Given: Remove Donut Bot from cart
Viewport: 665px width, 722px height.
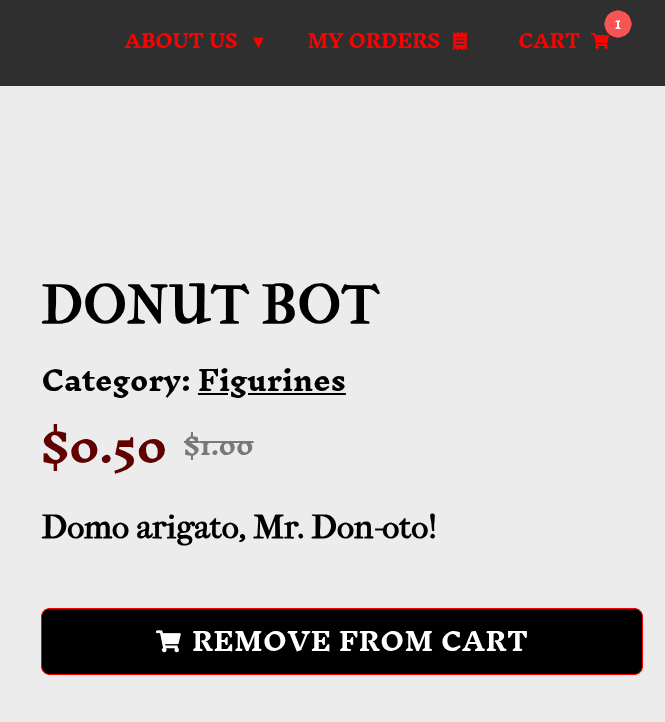Looking at the screenshot, I should click(x=341, y=641).
